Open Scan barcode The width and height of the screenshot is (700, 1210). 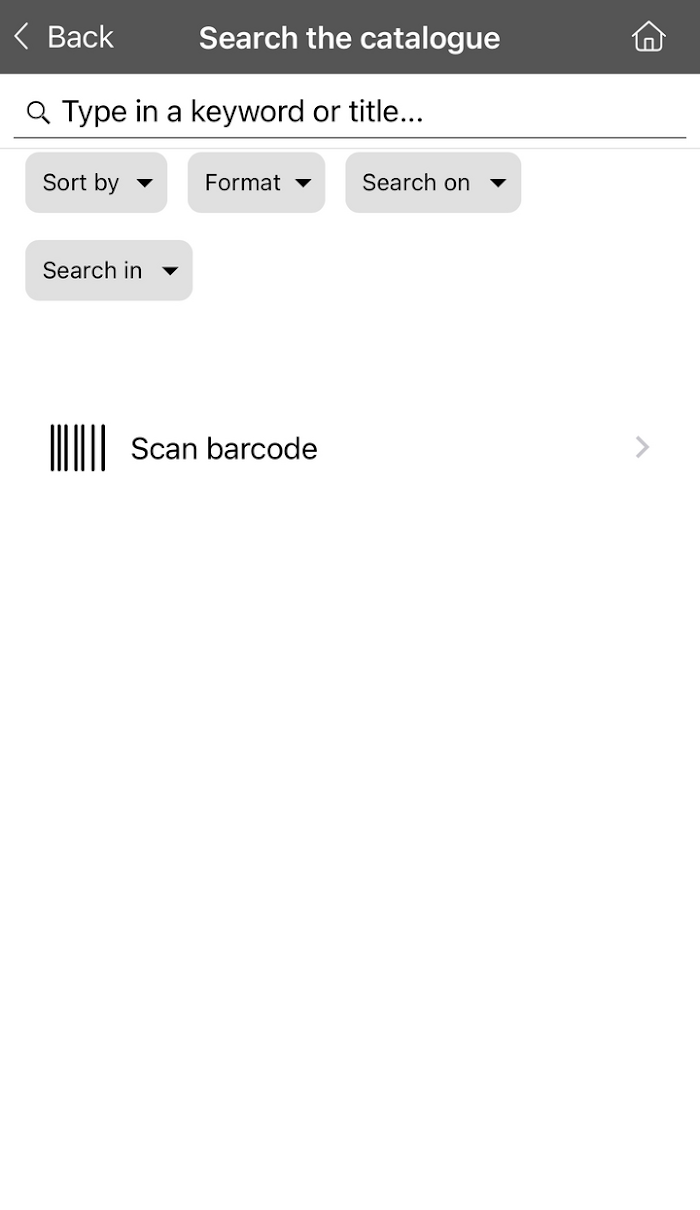point(350,448)
